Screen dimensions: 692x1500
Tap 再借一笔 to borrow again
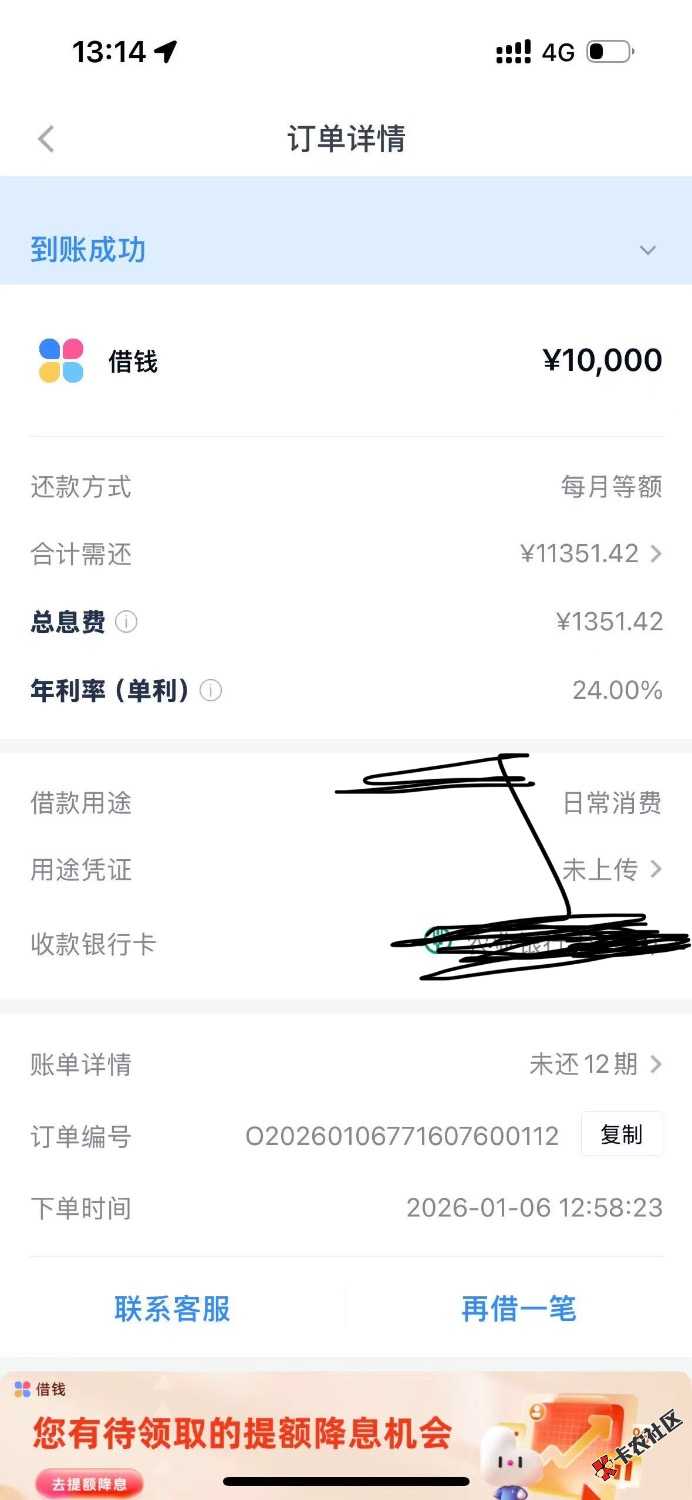tap(518, 1308)
